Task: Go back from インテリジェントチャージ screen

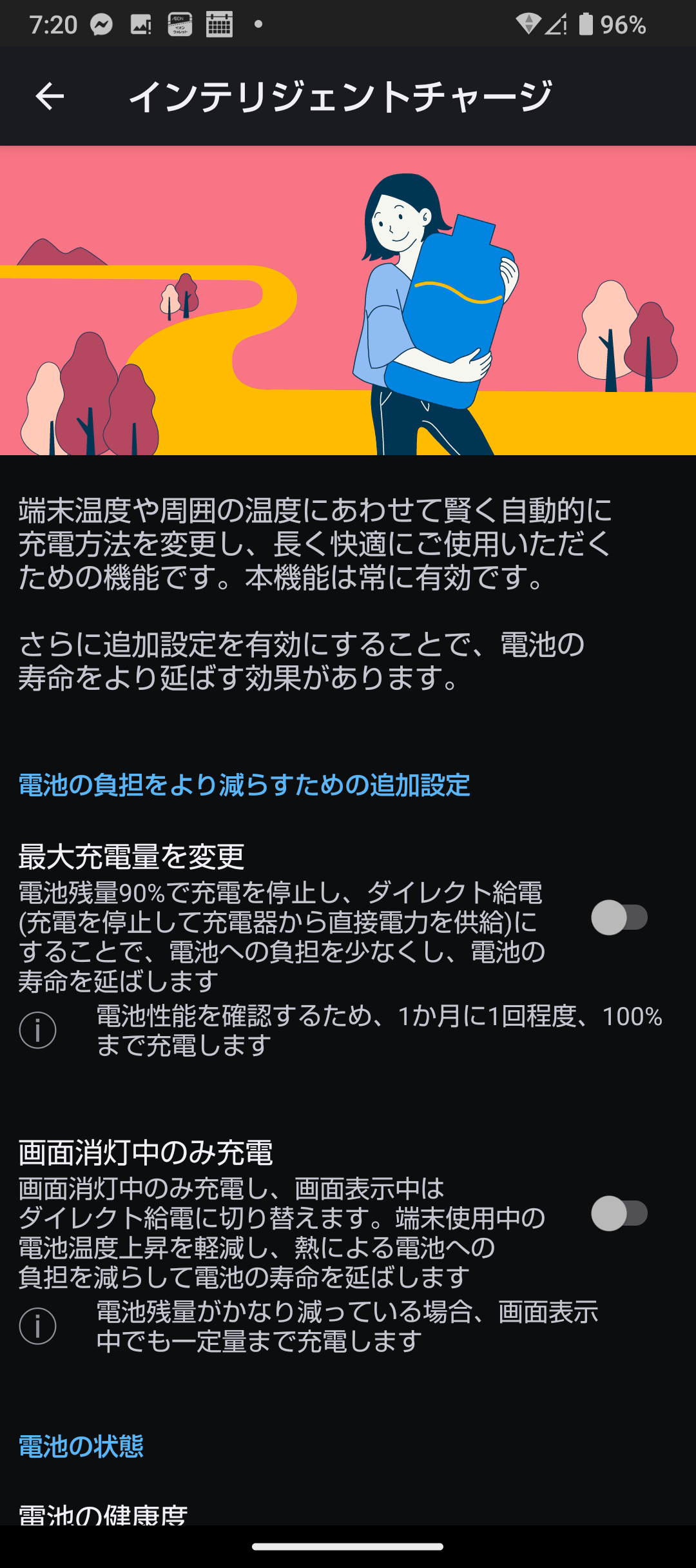Action: [49, 97]
